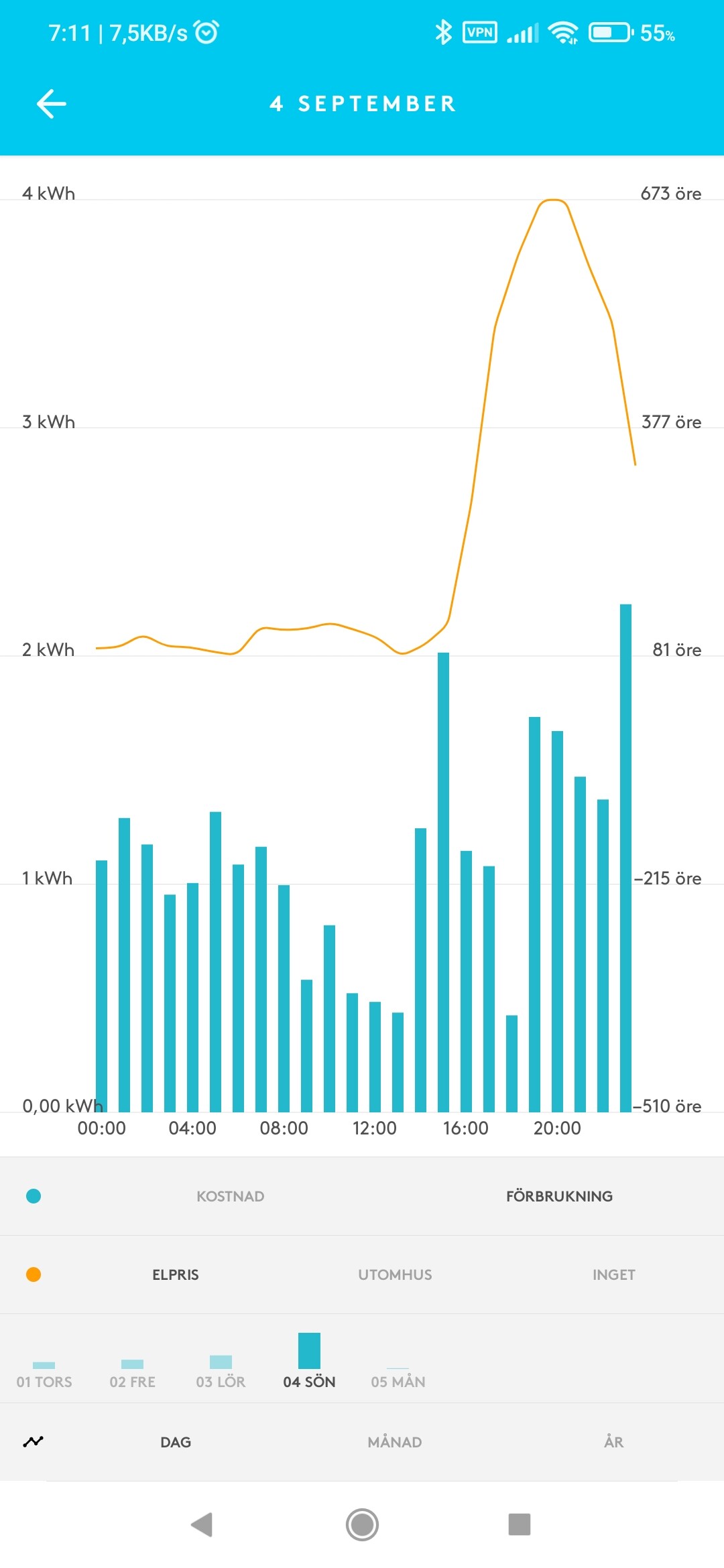Viewport: 724px width, 1568px height.
Task: Select day 01 TORS
Action: [44, 1374]
